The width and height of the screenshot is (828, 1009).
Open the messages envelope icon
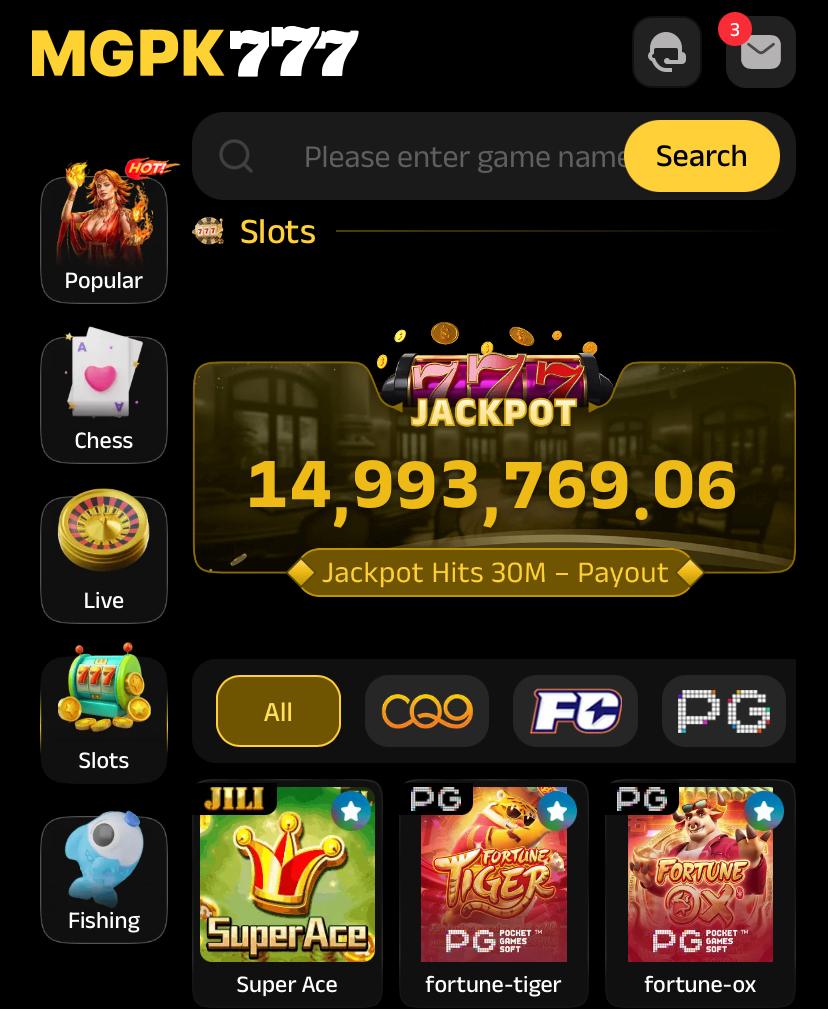[760, 52]
